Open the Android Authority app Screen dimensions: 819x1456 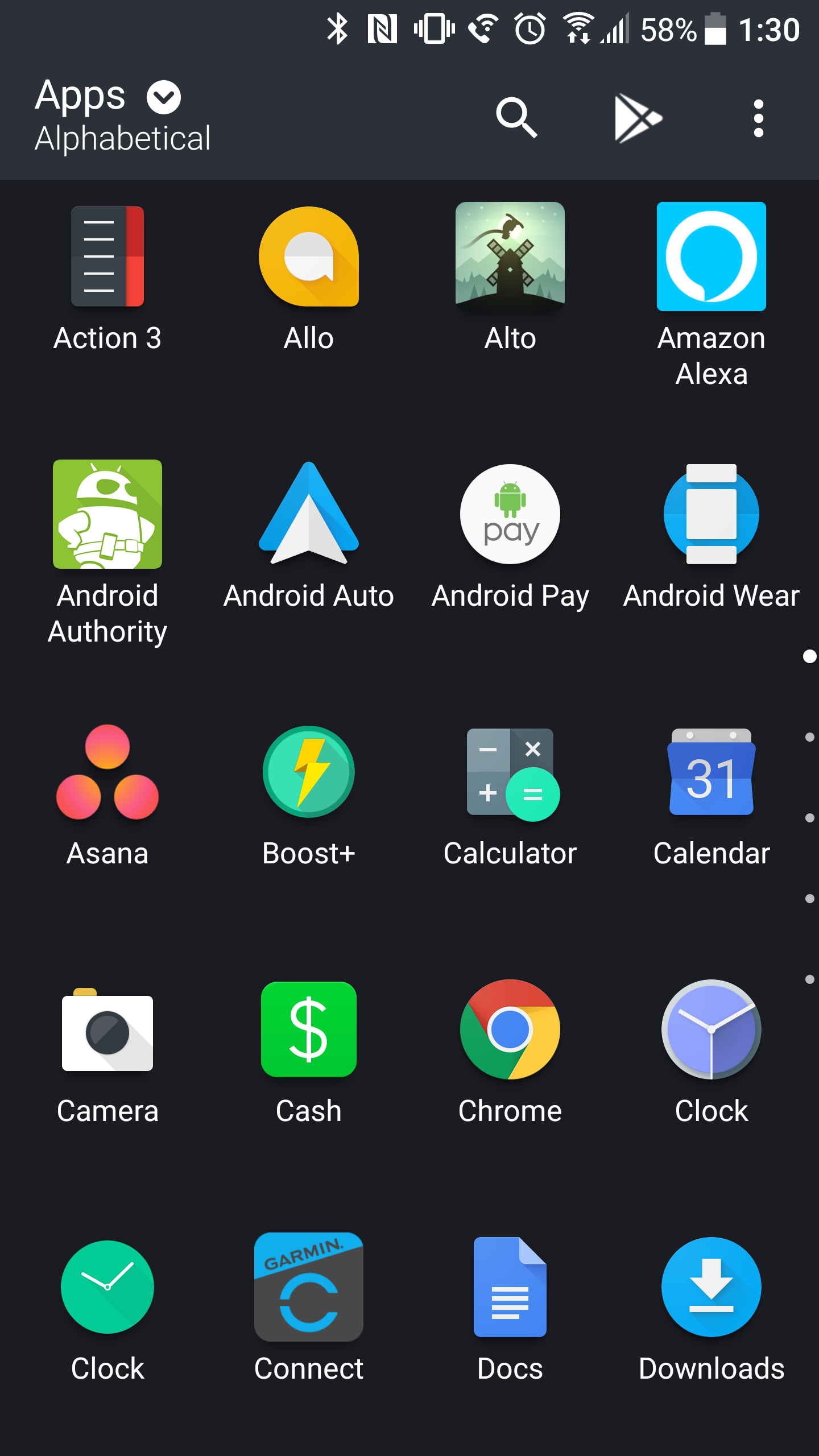click(x=107, y=514)
